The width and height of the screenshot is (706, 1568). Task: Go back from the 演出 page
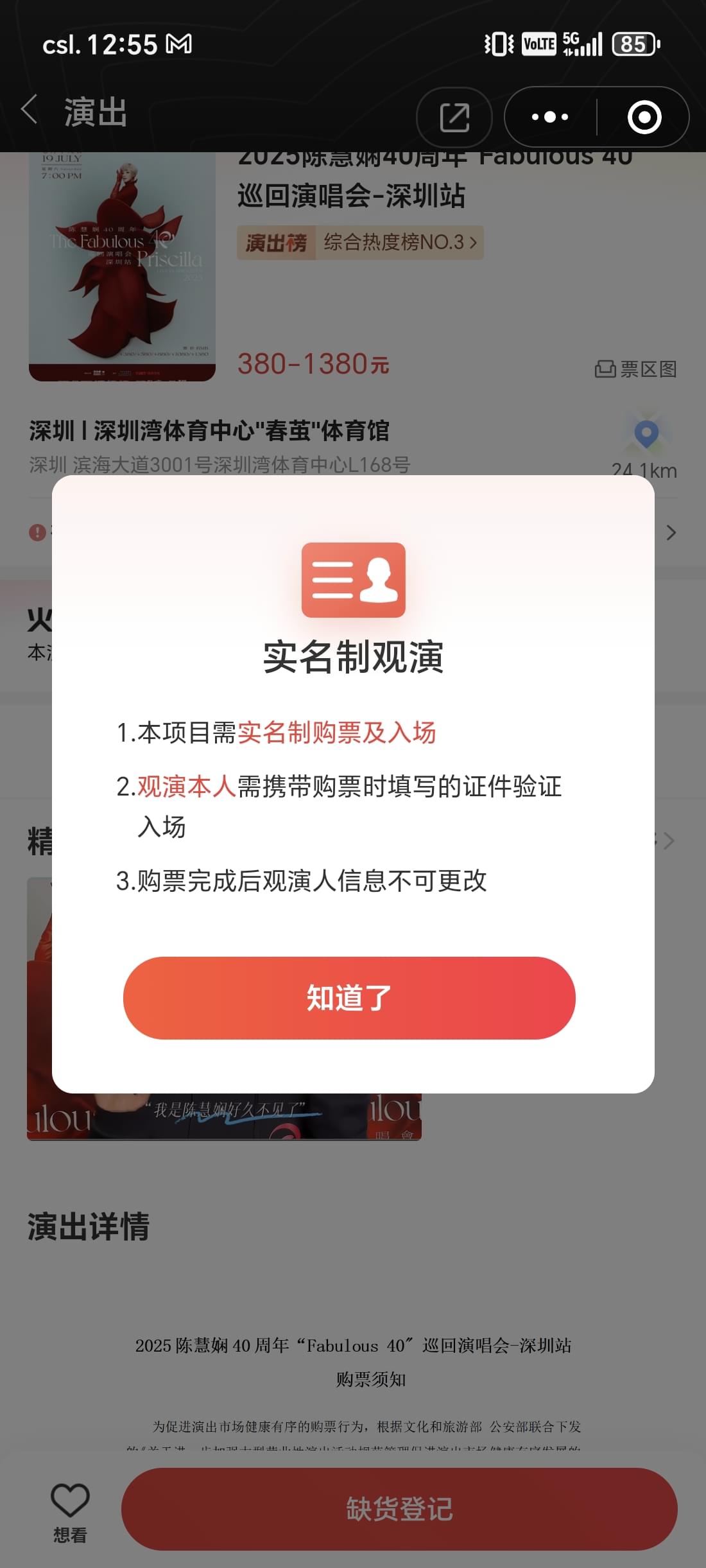coord(30,110)
